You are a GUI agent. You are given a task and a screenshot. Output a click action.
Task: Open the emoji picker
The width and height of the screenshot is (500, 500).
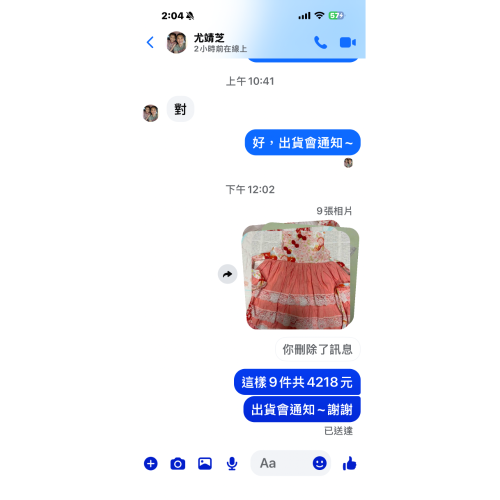(x=319, y=463)
